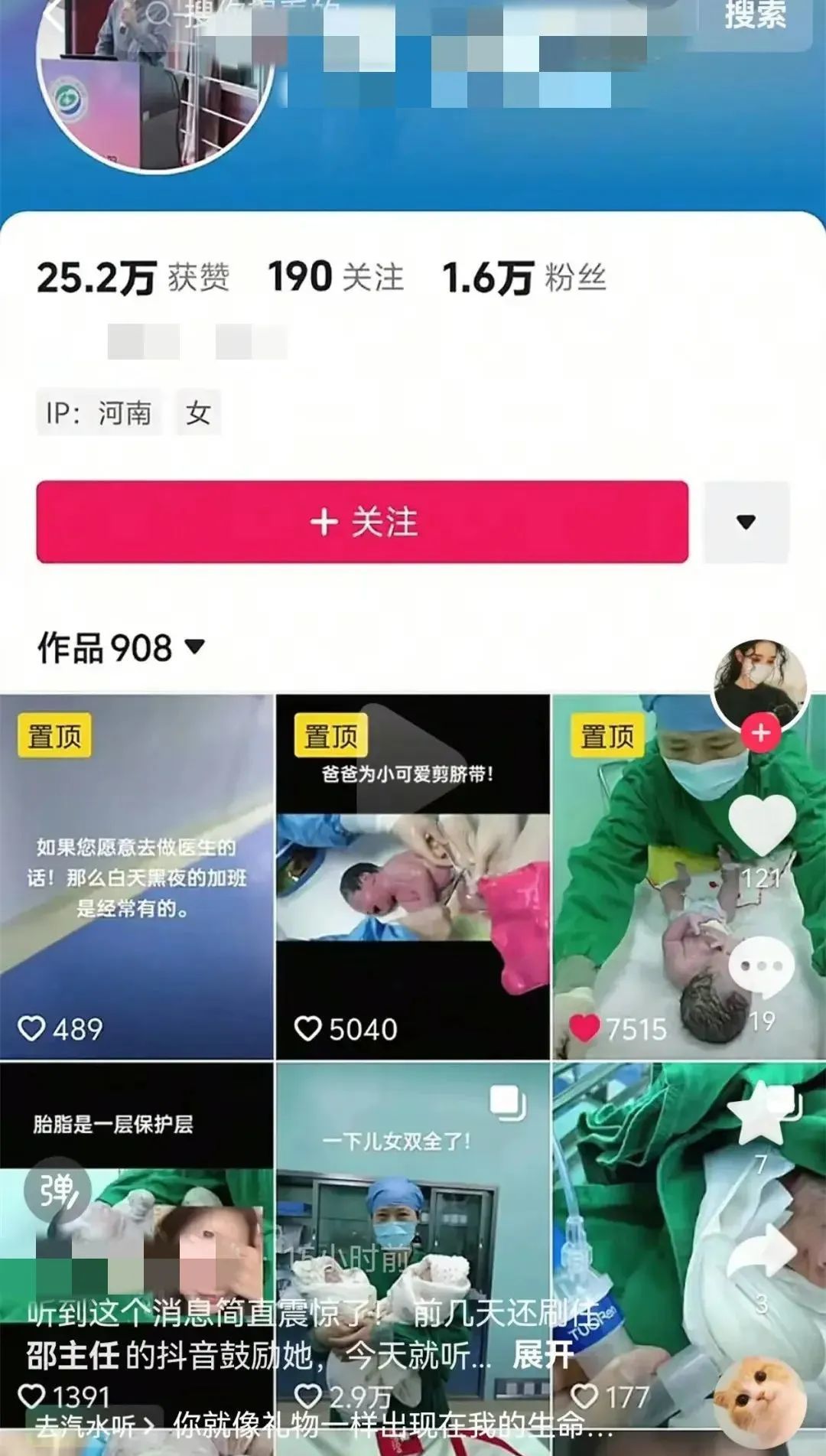826x1456 pixels.
Task: Follow the creator via red plus badge
Action: [761, 733]
